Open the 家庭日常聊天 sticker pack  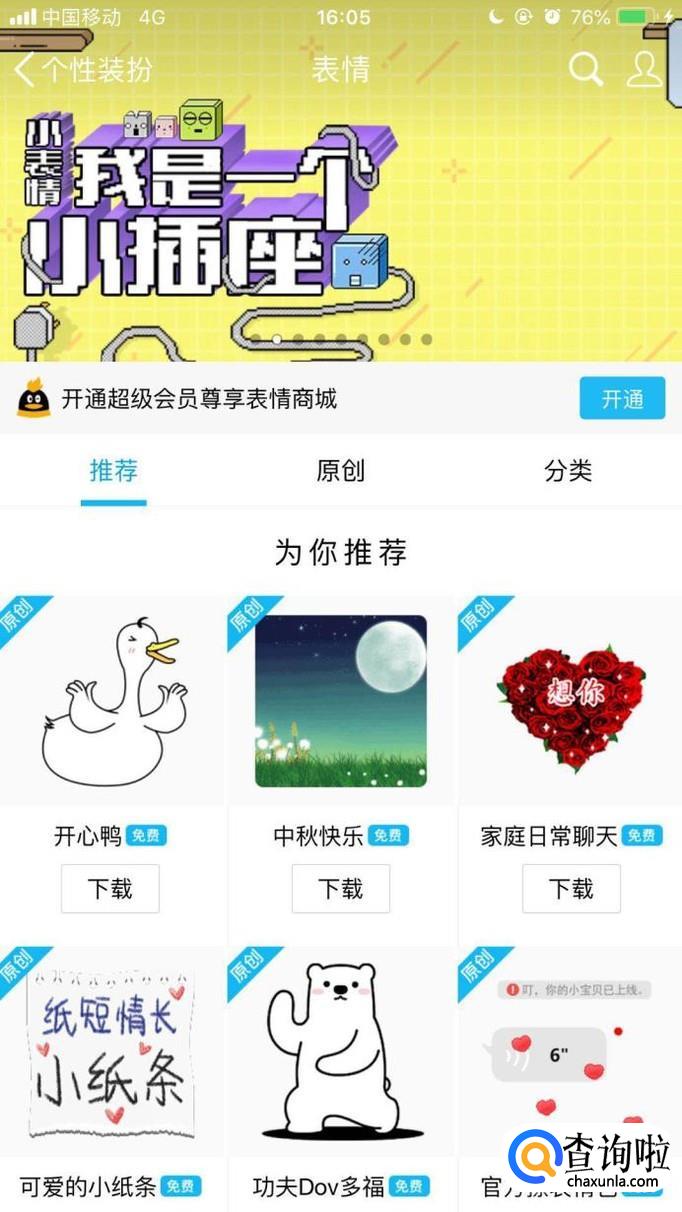571,700
